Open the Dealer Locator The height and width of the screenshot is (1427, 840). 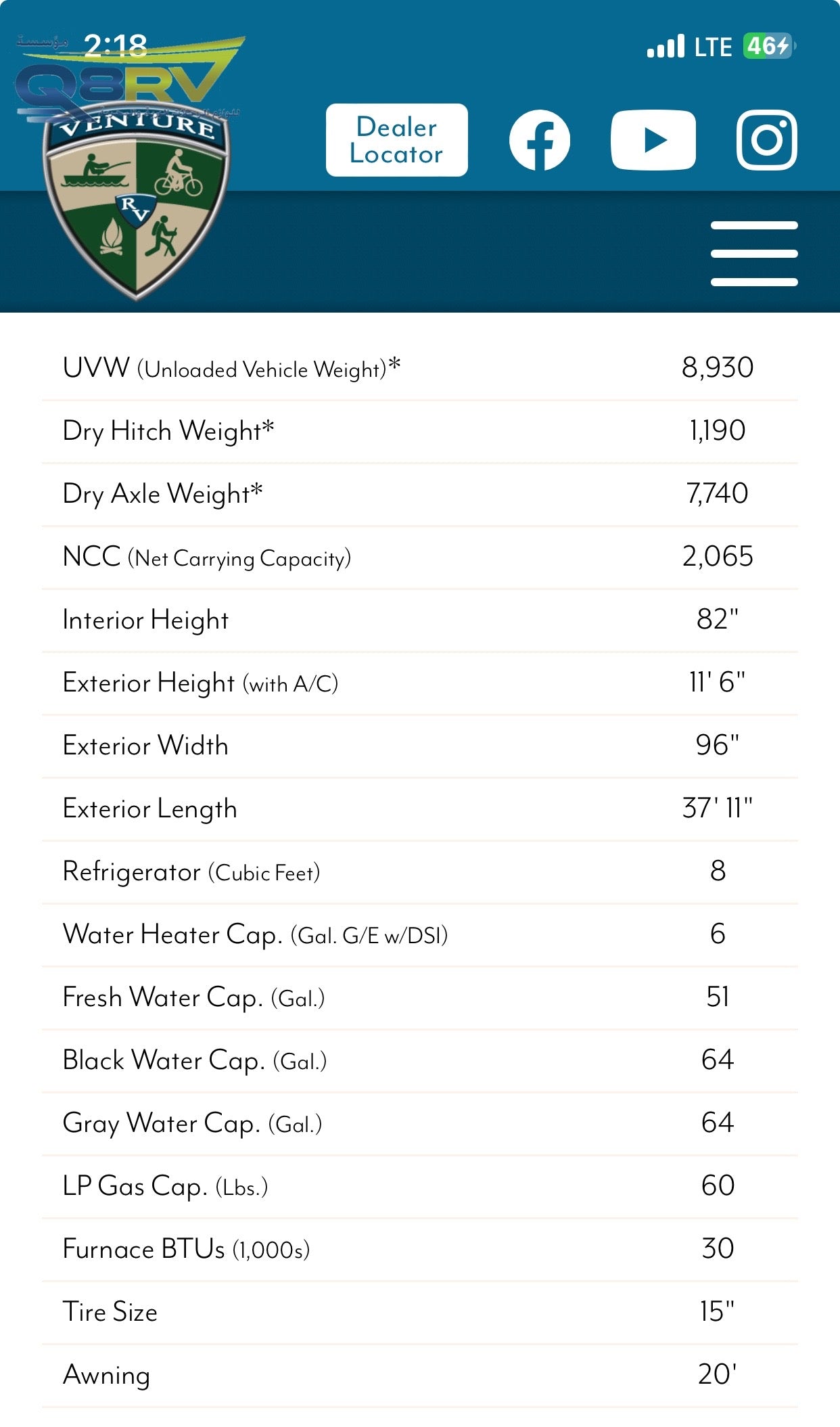click(396, 140)
